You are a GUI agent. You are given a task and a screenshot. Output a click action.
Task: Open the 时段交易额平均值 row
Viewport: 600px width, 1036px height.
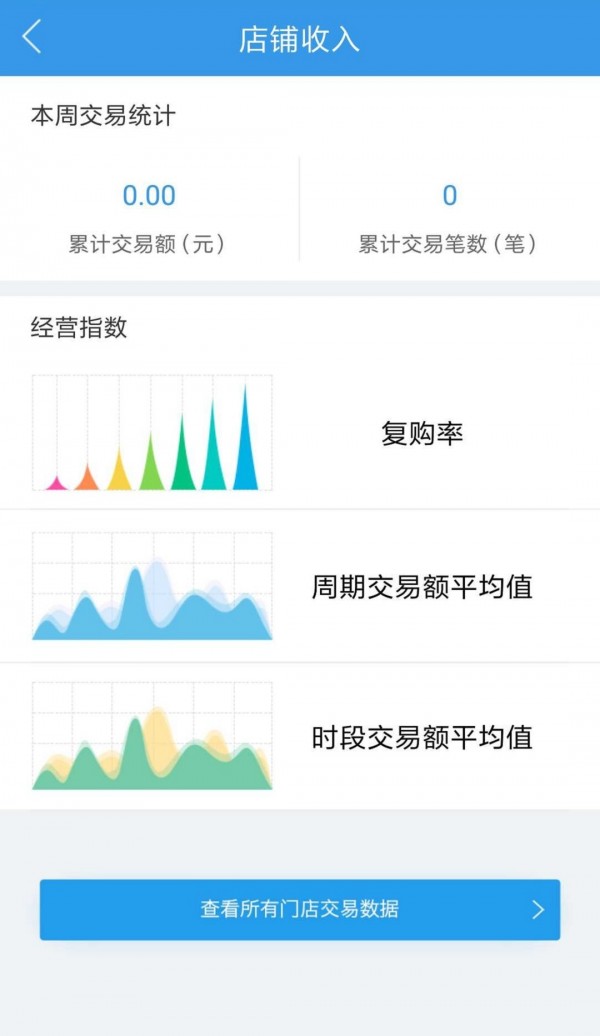click(x=421, y=738)
